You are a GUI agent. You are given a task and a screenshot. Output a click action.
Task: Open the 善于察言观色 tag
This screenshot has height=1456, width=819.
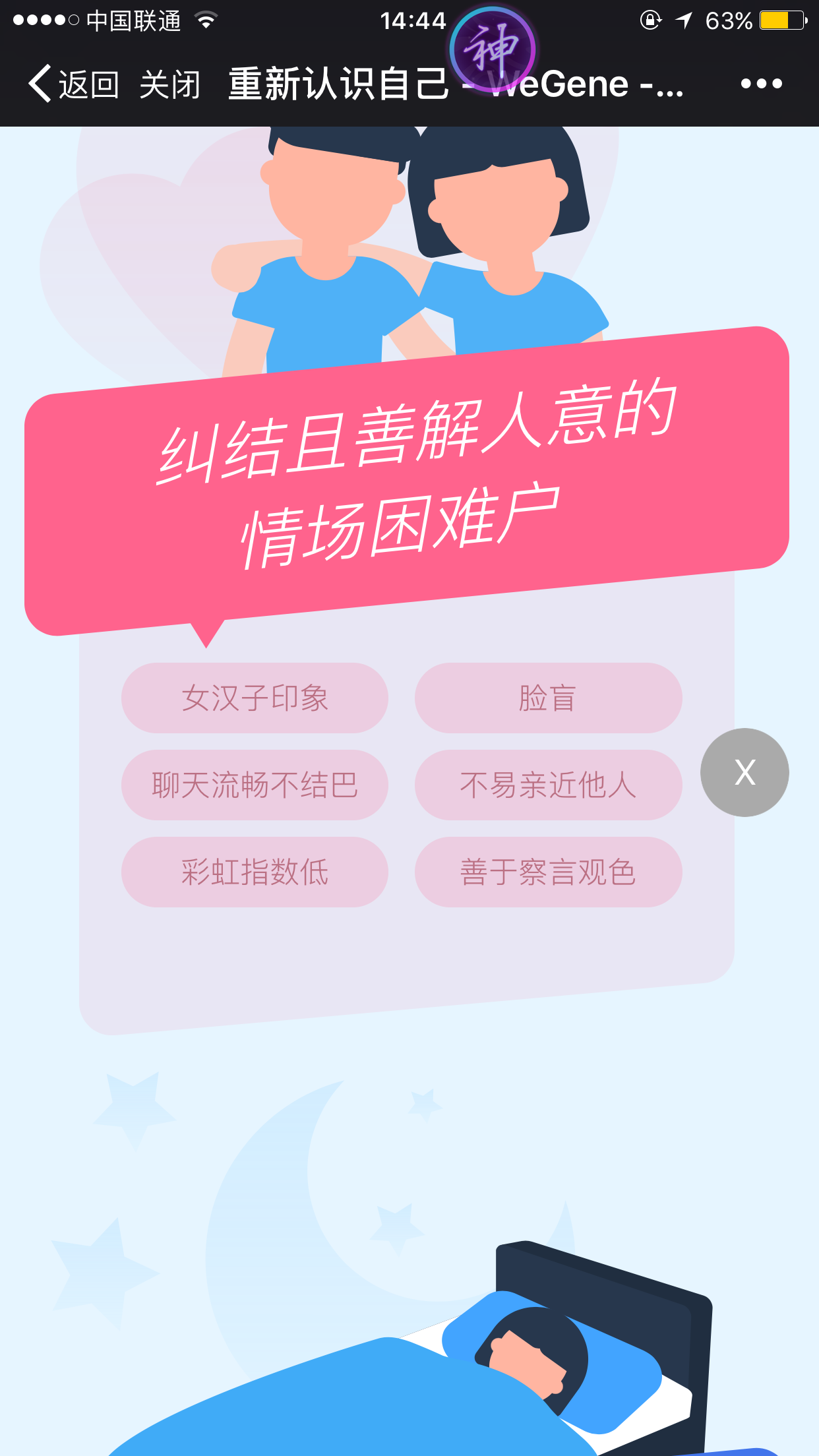pyautogui.click(x=548, y=872)
